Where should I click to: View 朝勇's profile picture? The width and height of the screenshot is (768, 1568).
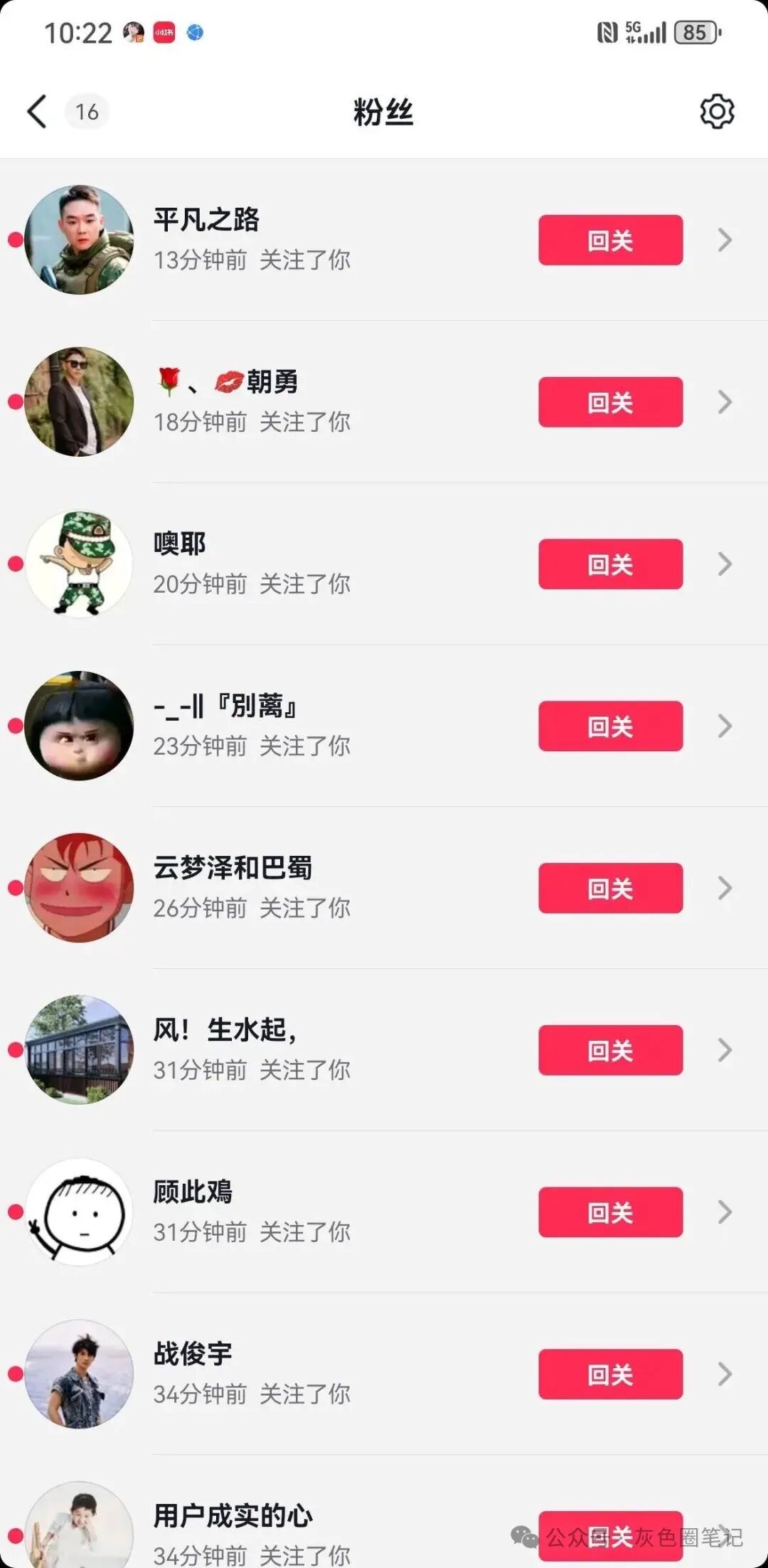tap(79, 402)
